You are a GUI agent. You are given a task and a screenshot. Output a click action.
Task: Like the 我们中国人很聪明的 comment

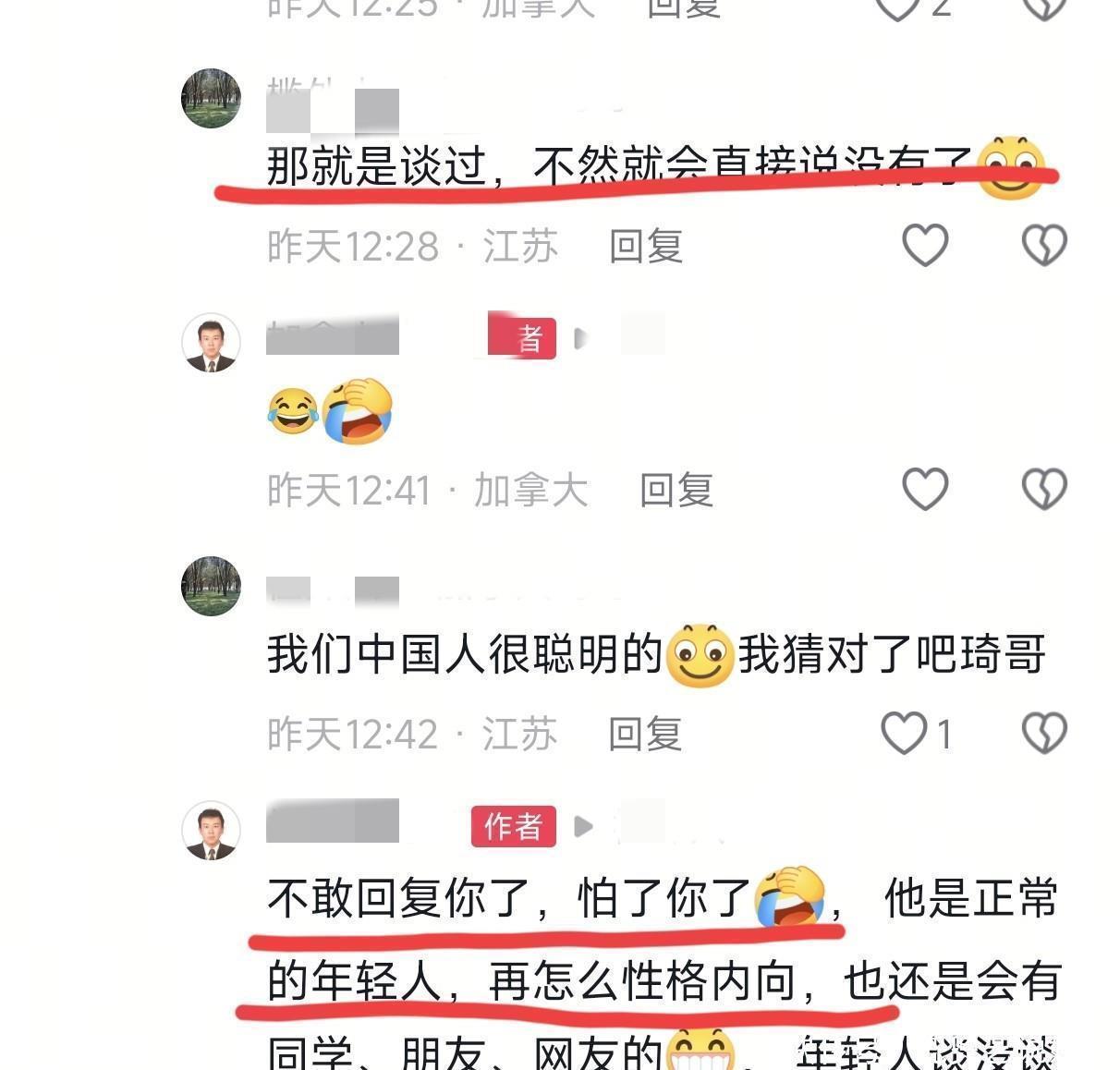coord(905,734)
